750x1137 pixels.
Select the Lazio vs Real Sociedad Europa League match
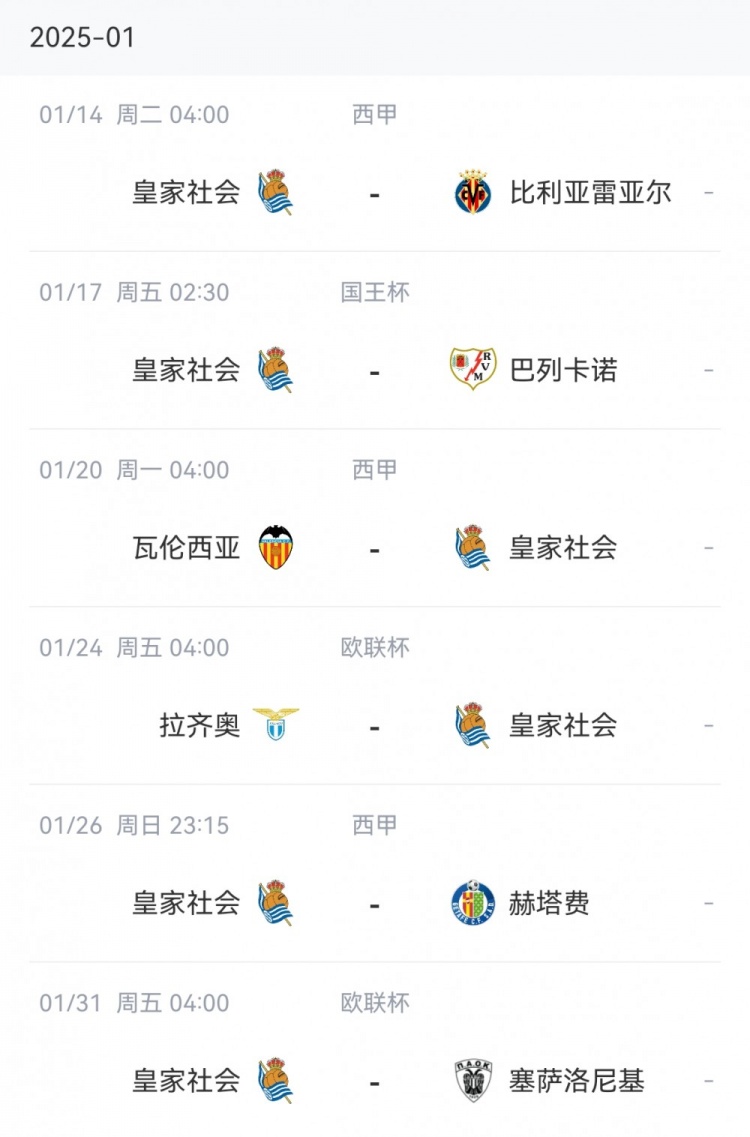(x=375, y=725)
